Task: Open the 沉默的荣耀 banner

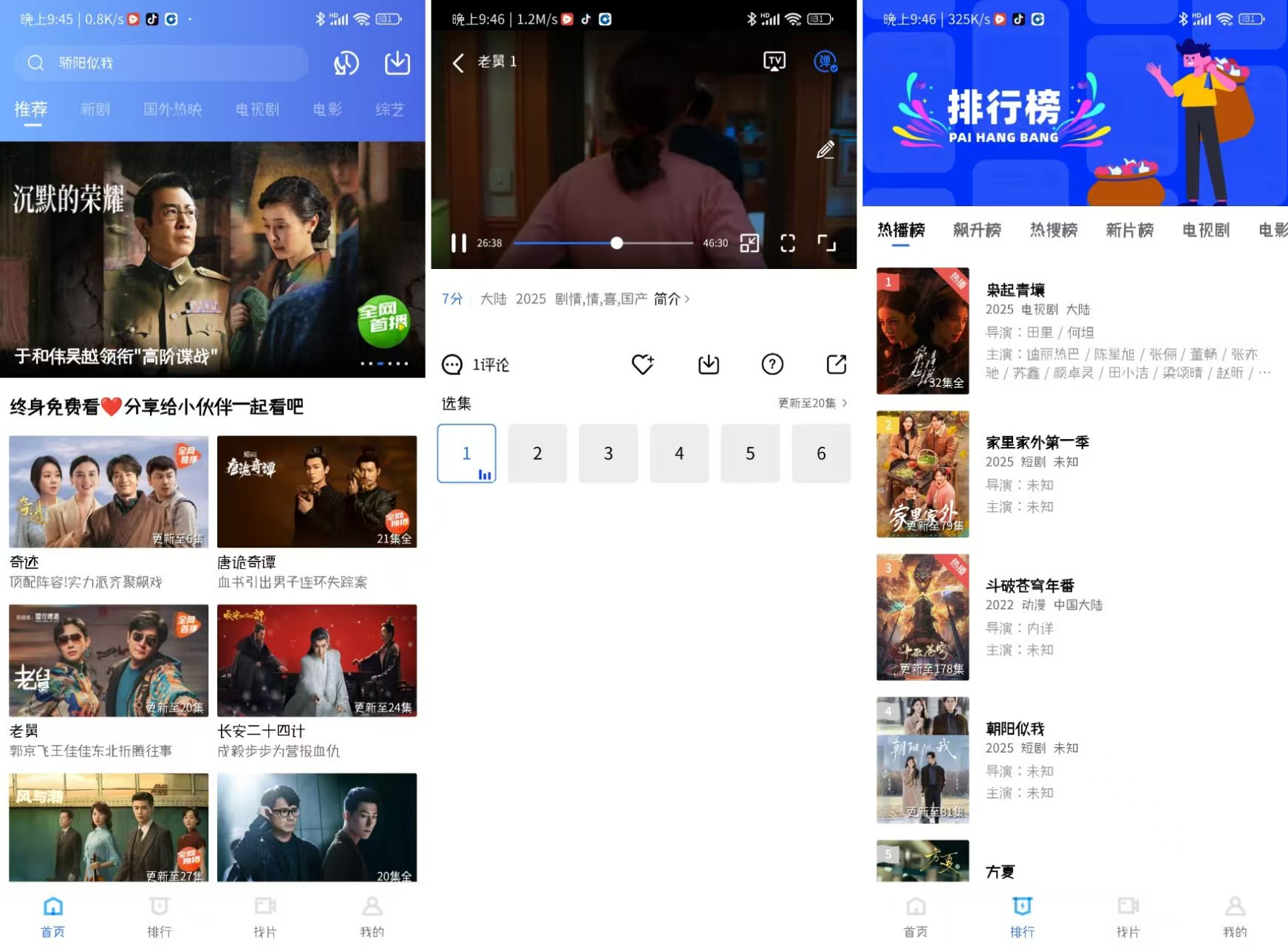Action: click(x=212, y=259)
